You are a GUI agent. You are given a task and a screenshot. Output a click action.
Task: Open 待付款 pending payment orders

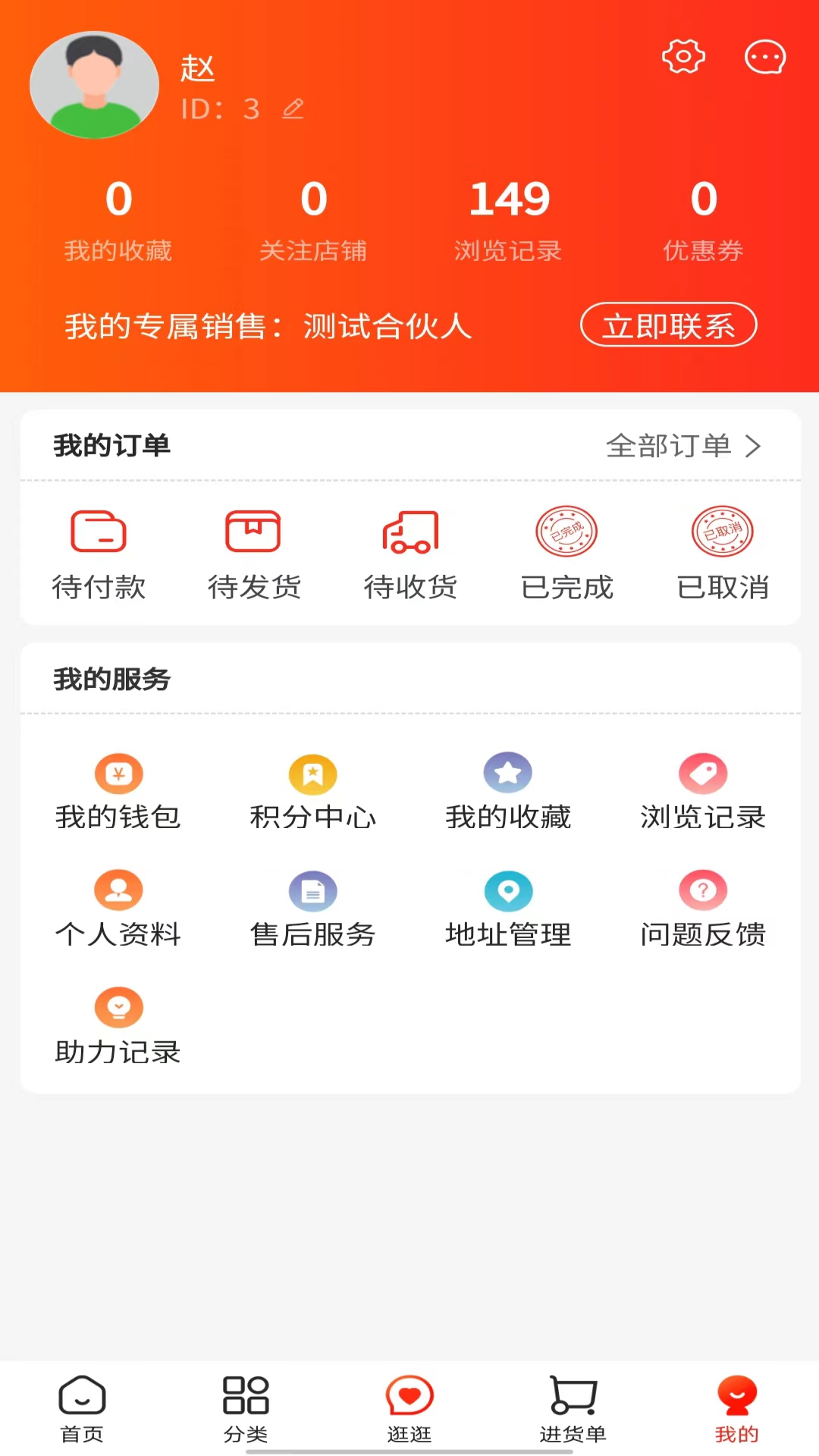(99, 554)
